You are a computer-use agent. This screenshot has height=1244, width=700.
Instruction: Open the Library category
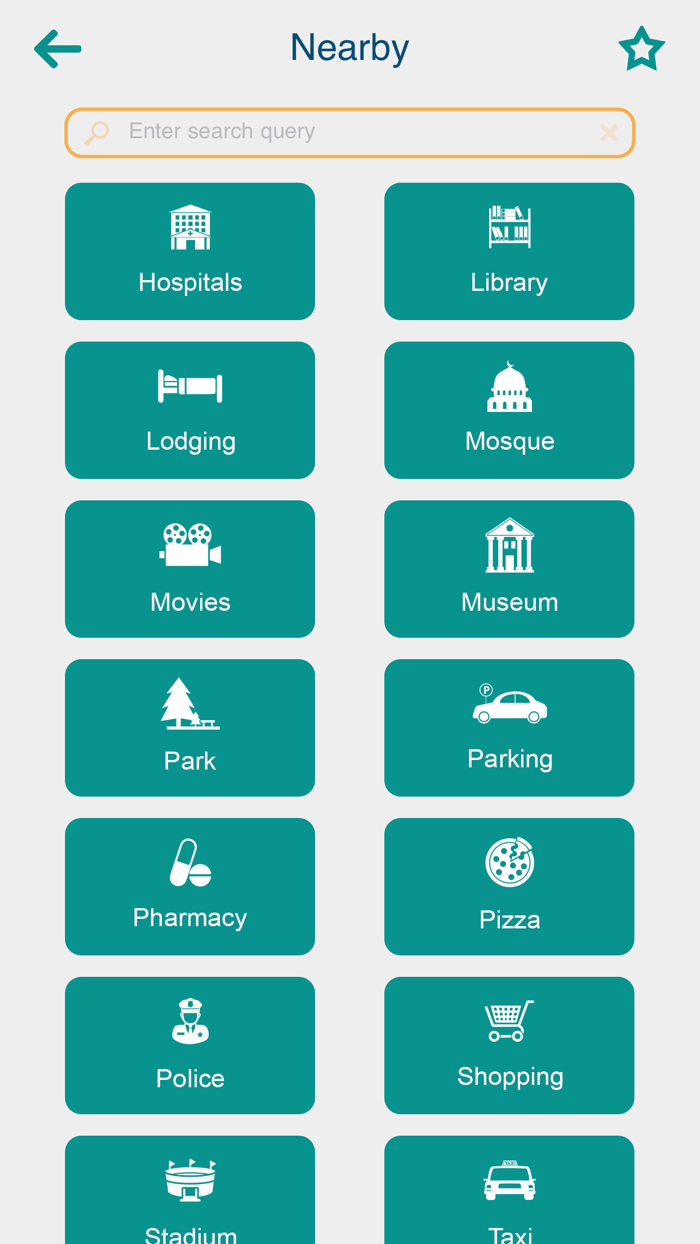click(509, 251)
